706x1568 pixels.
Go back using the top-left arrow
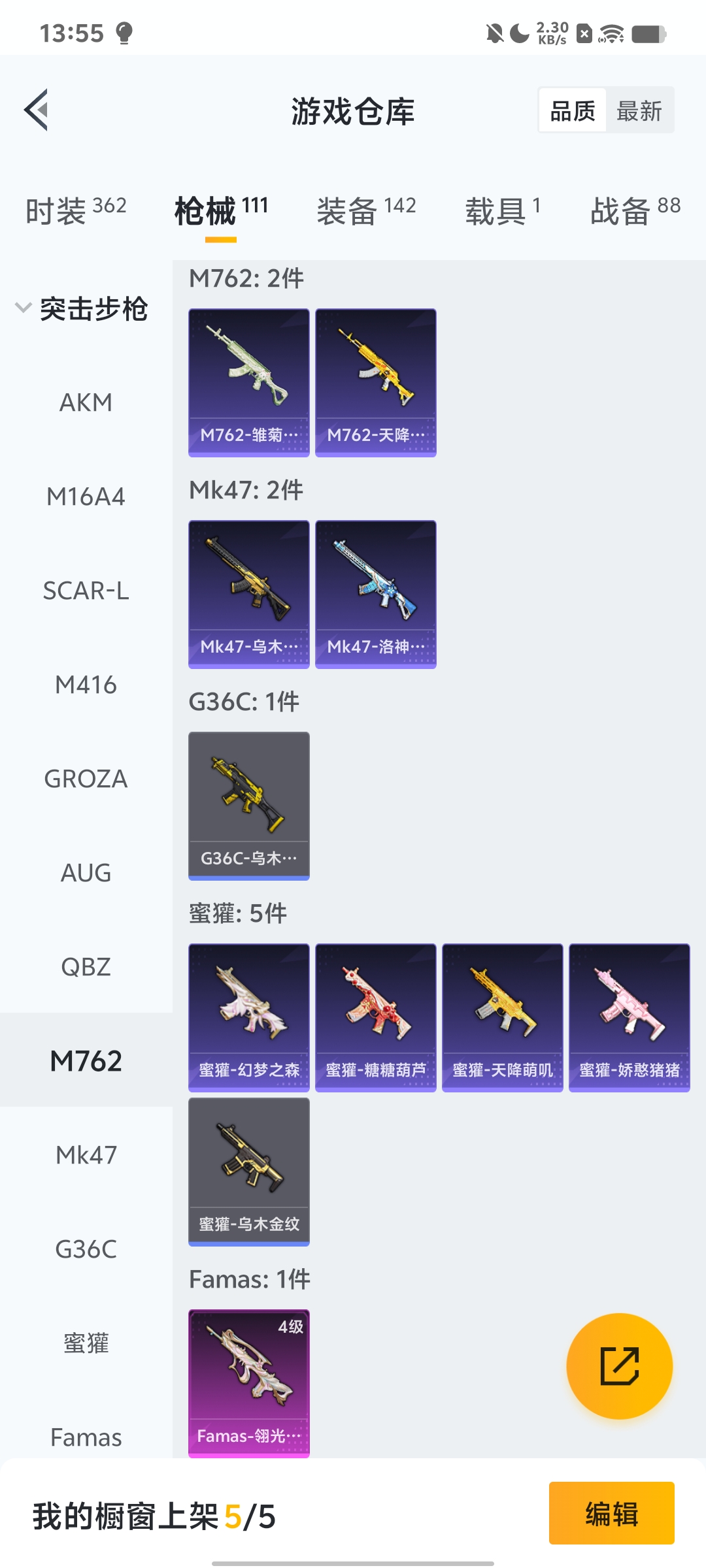coord(37,110)
